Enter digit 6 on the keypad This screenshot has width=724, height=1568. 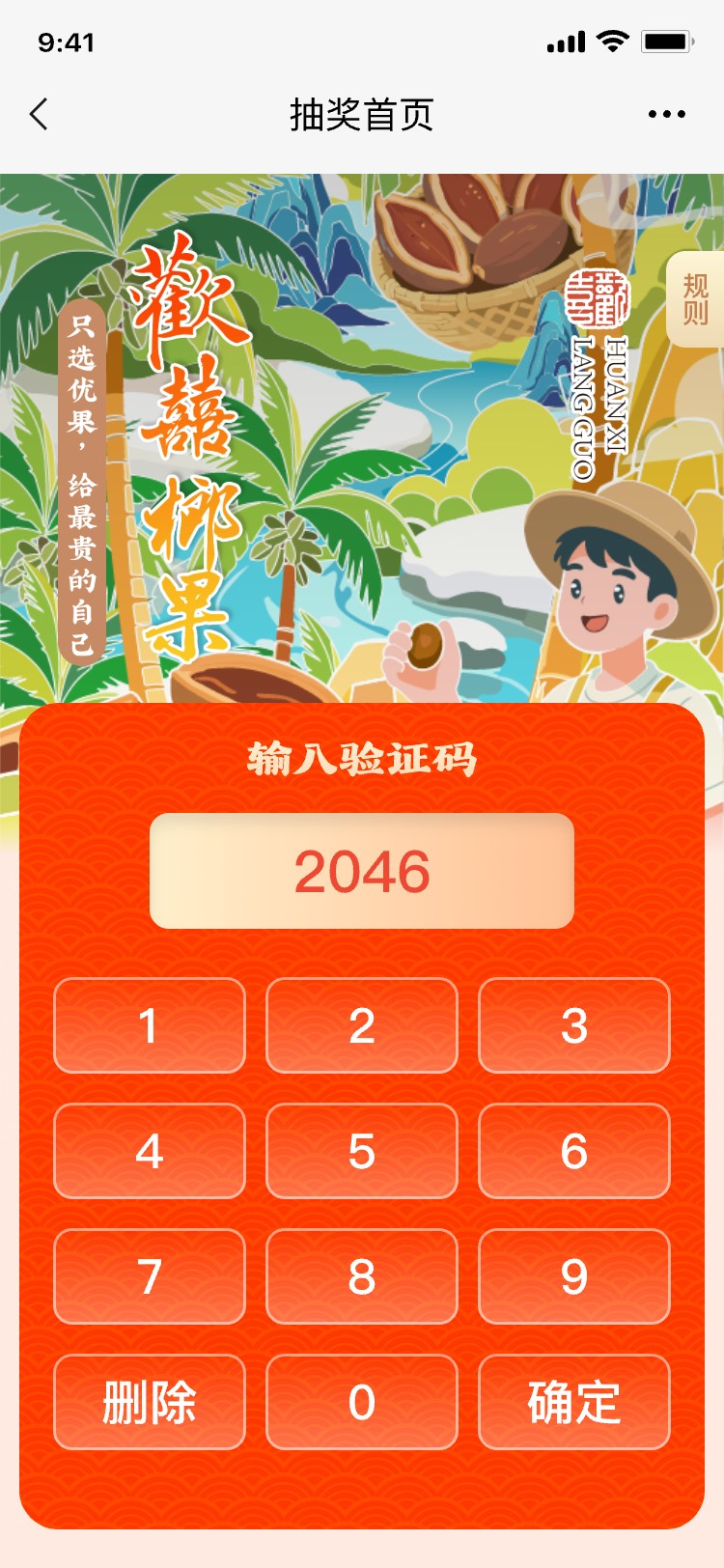coord(574,1151)
